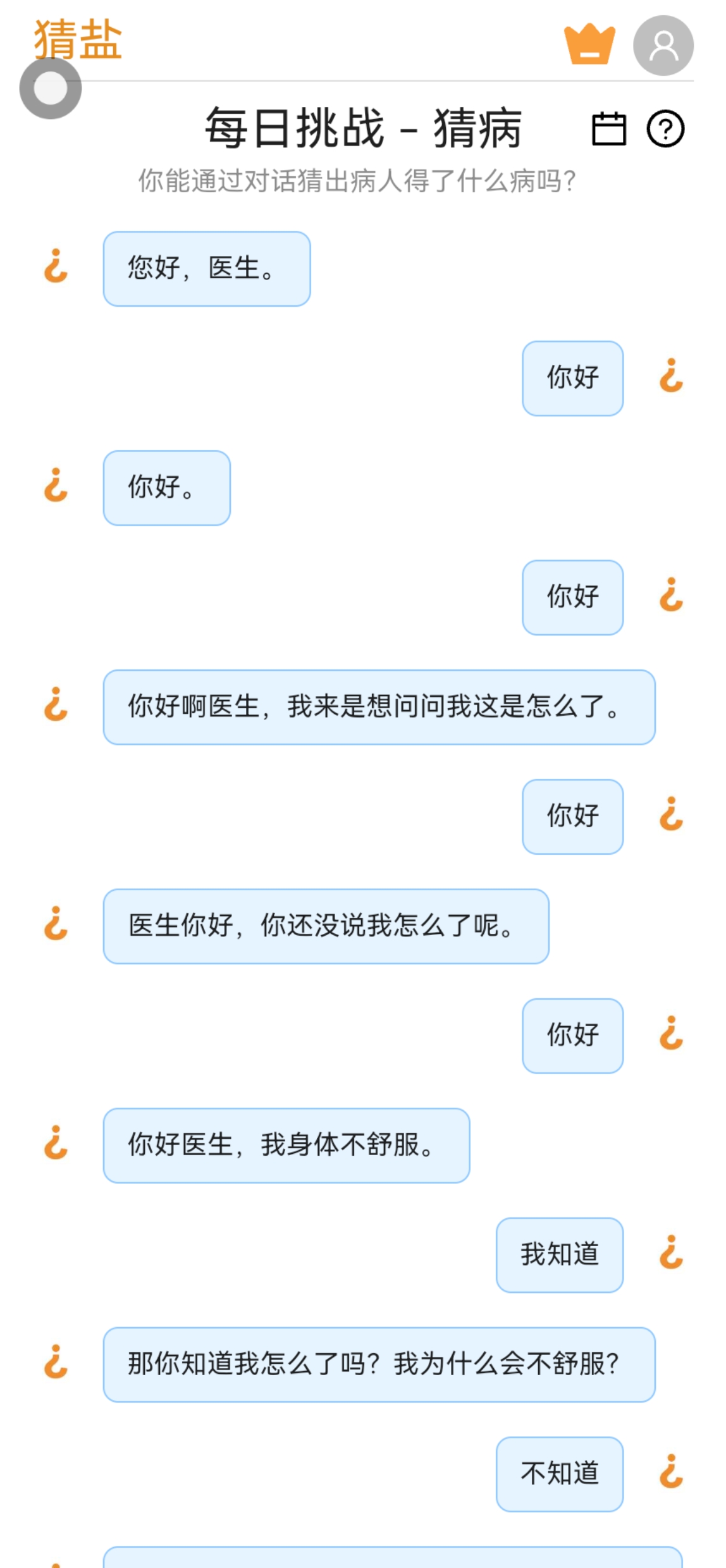
Task: Open the daily challenge calendar
Action: 608,128
